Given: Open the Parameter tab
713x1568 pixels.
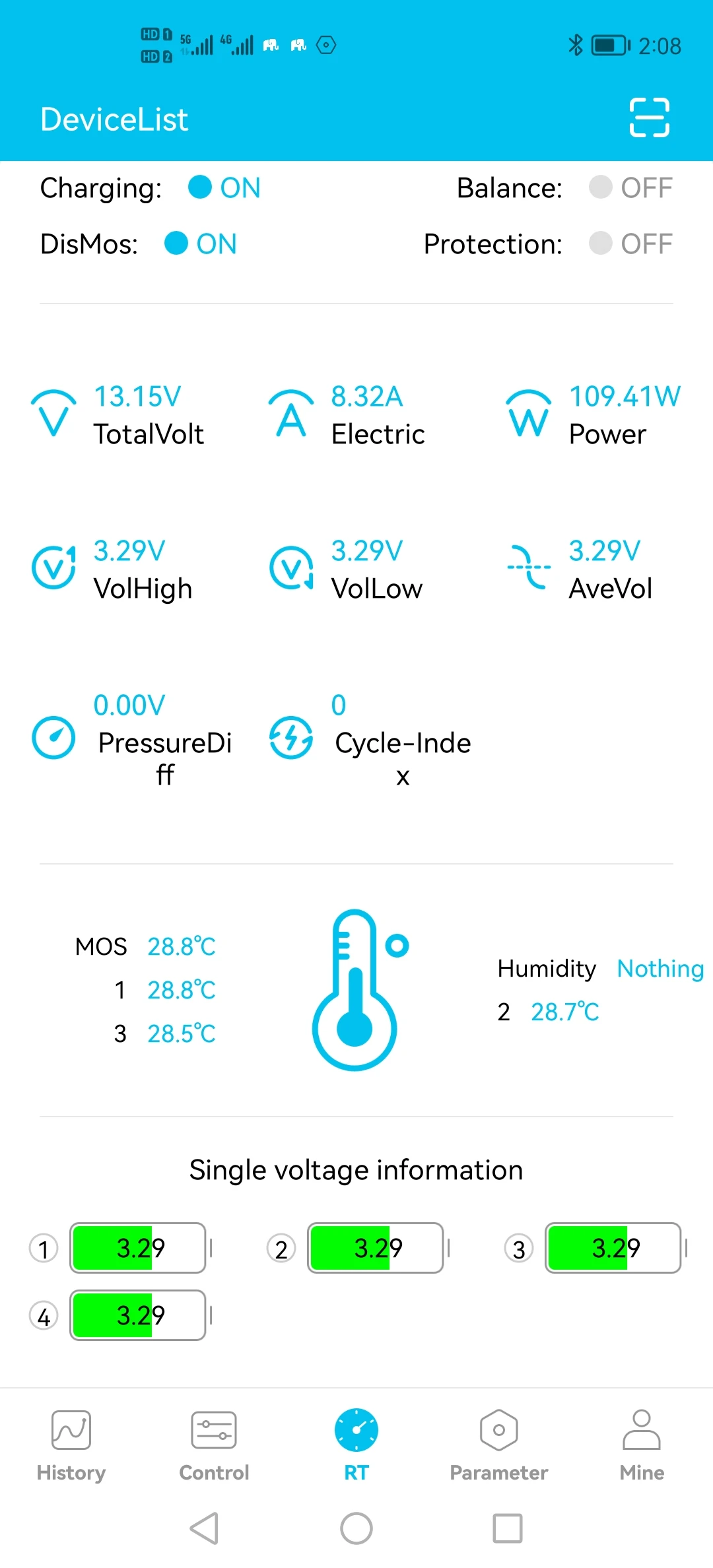Looking at the screenshot, I should 499,1446.
